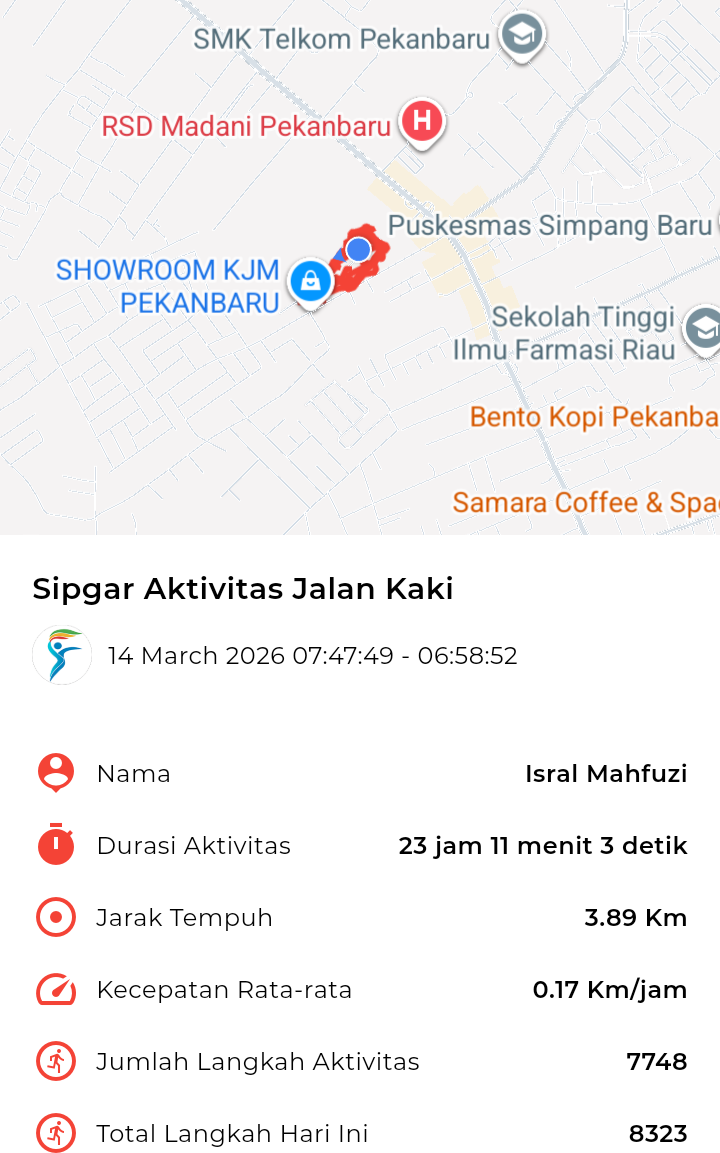Image resolution: width=720 pixels, height=1153 pixels.
Task: Tap the SHOWROOM KJM PEKANBARU shop marker
Action: (x=311, y=281)
